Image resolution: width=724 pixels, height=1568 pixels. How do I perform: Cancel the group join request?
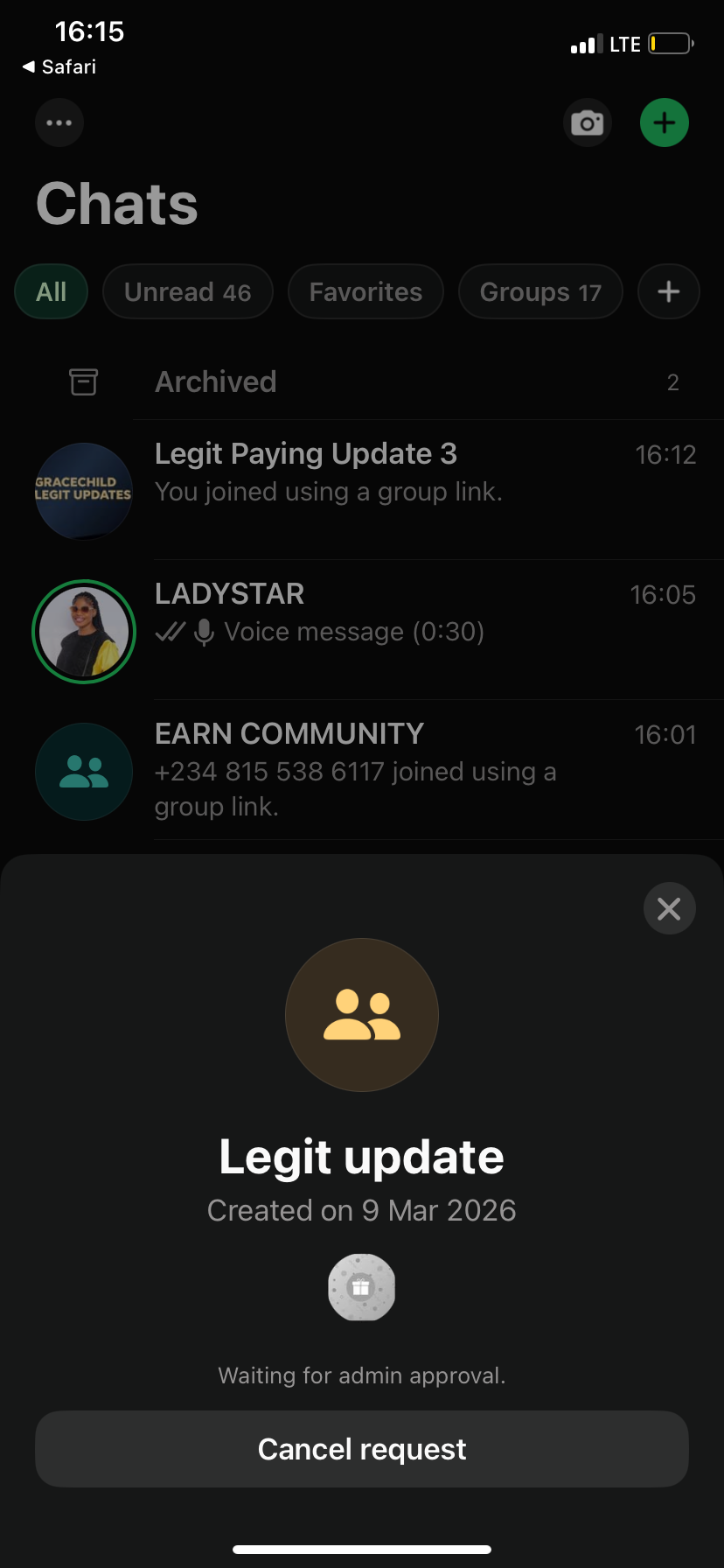point(362,1449)
